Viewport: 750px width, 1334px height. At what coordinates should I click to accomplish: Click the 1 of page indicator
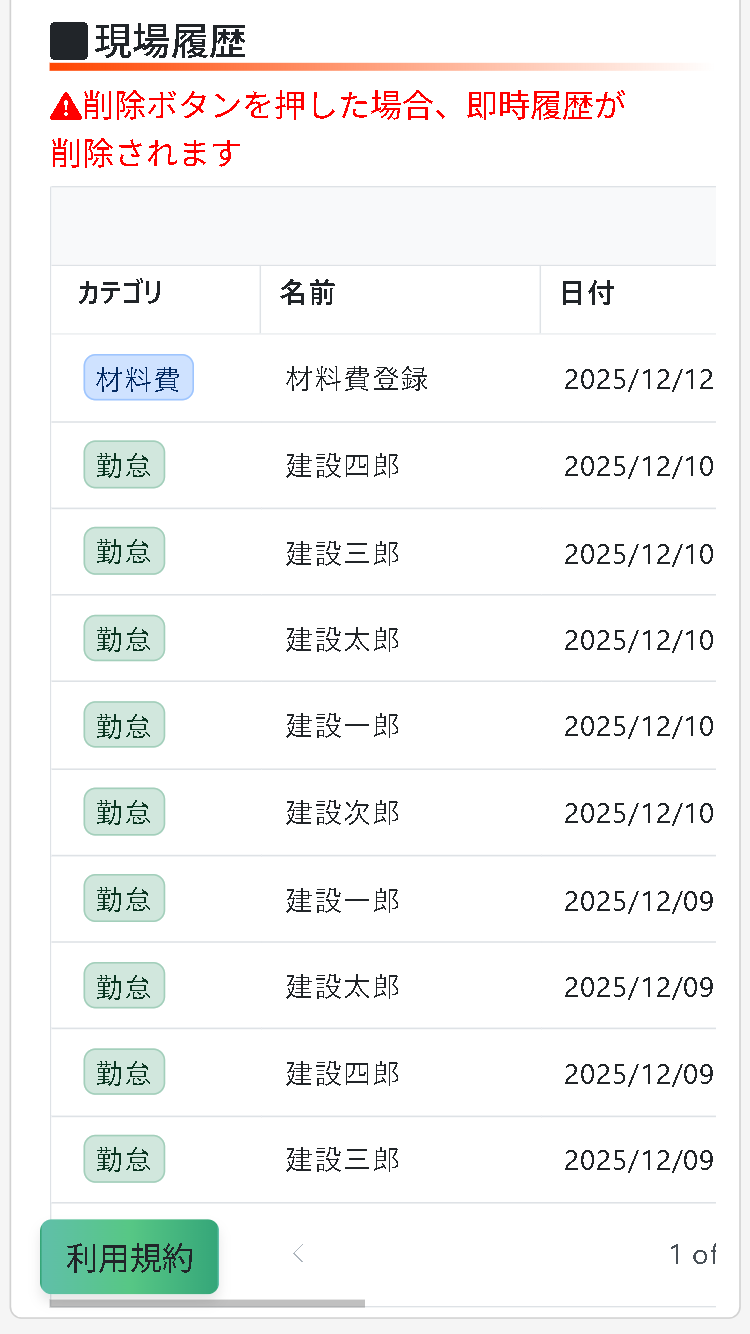[692, 1253]
